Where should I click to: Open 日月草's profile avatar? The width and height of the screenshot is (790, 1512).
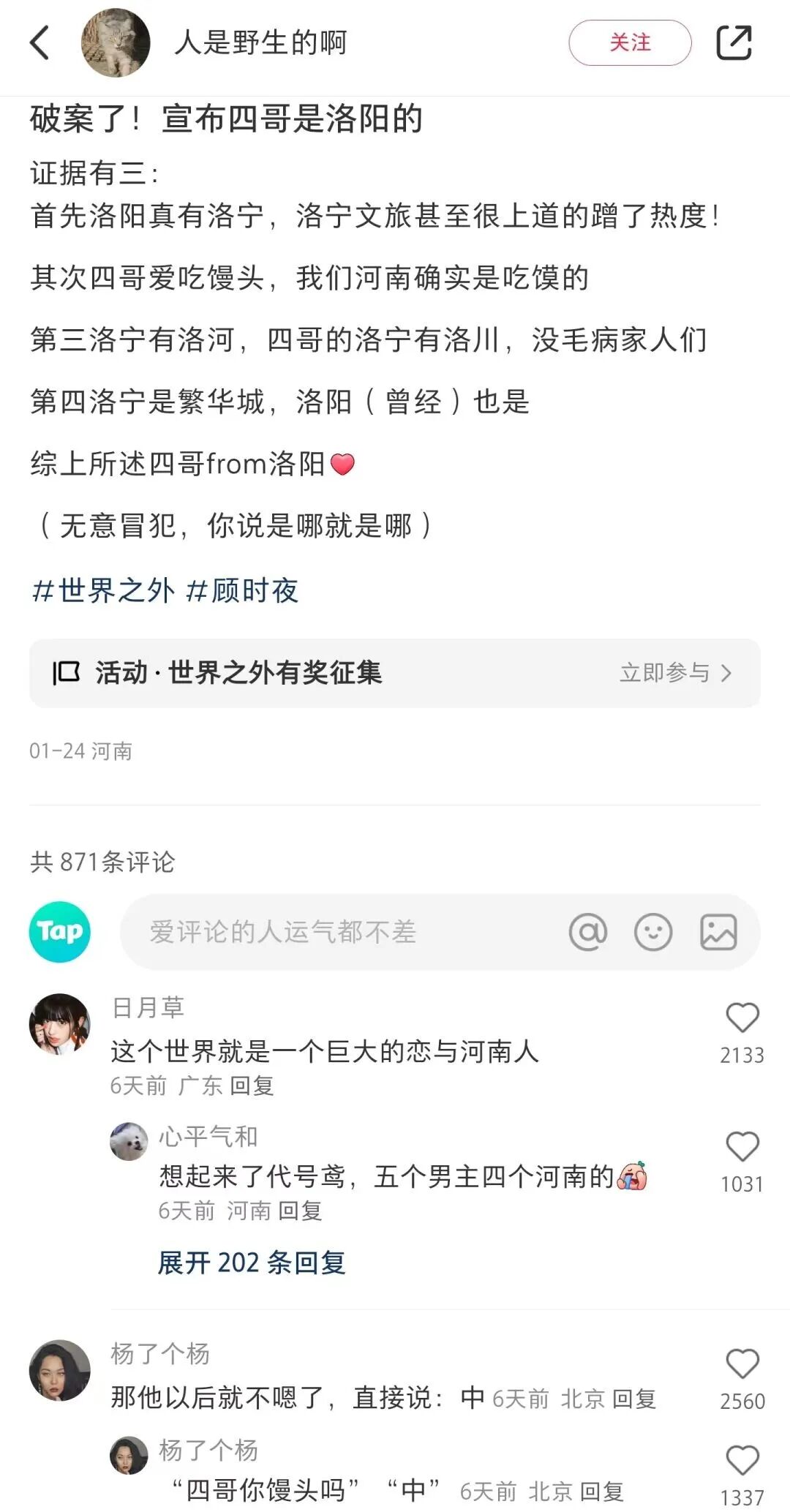pos(60,1024)
